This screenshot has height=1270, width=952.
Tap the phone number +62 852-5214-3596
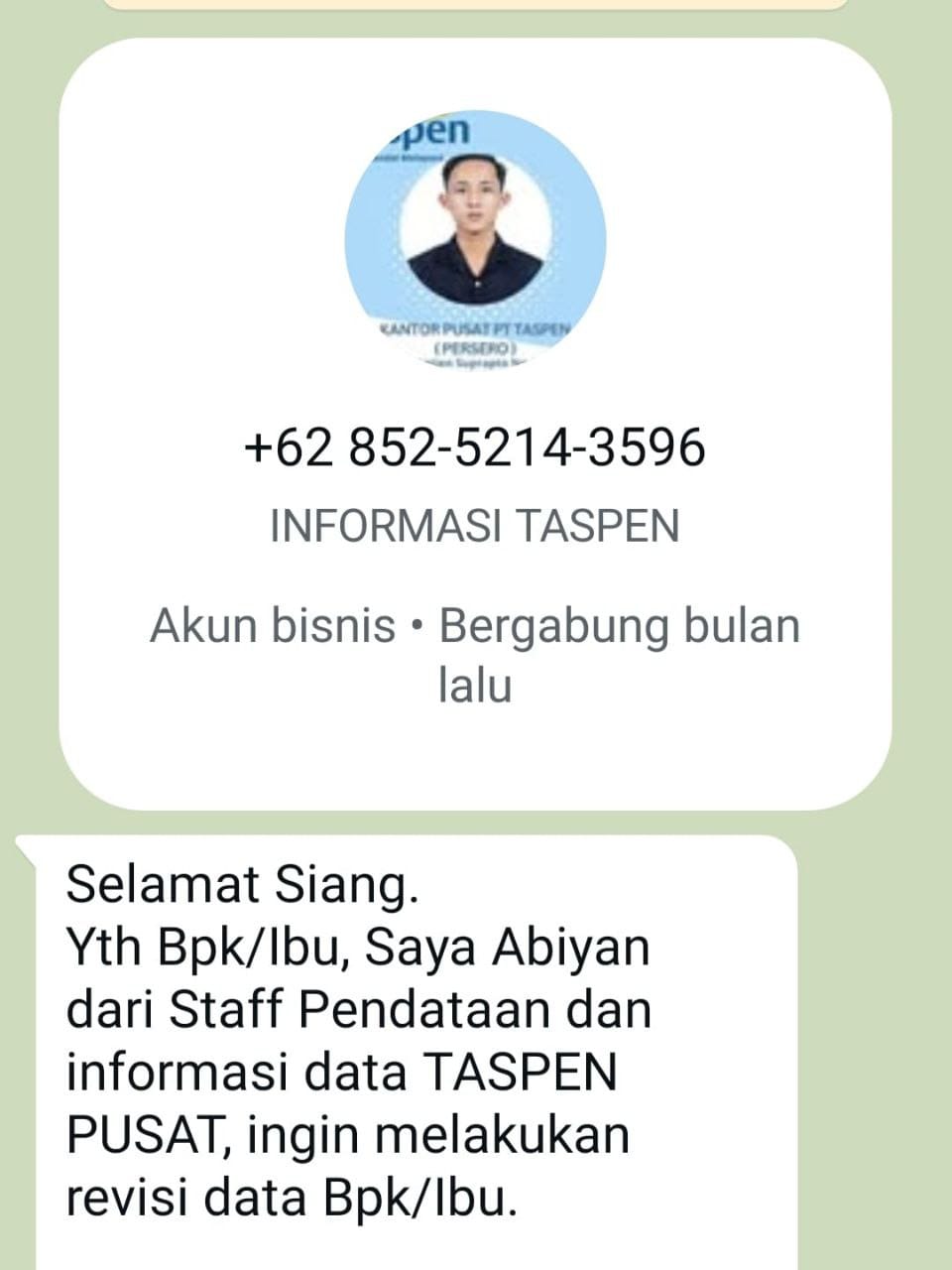pyautogui.click(x=475, y=448)
